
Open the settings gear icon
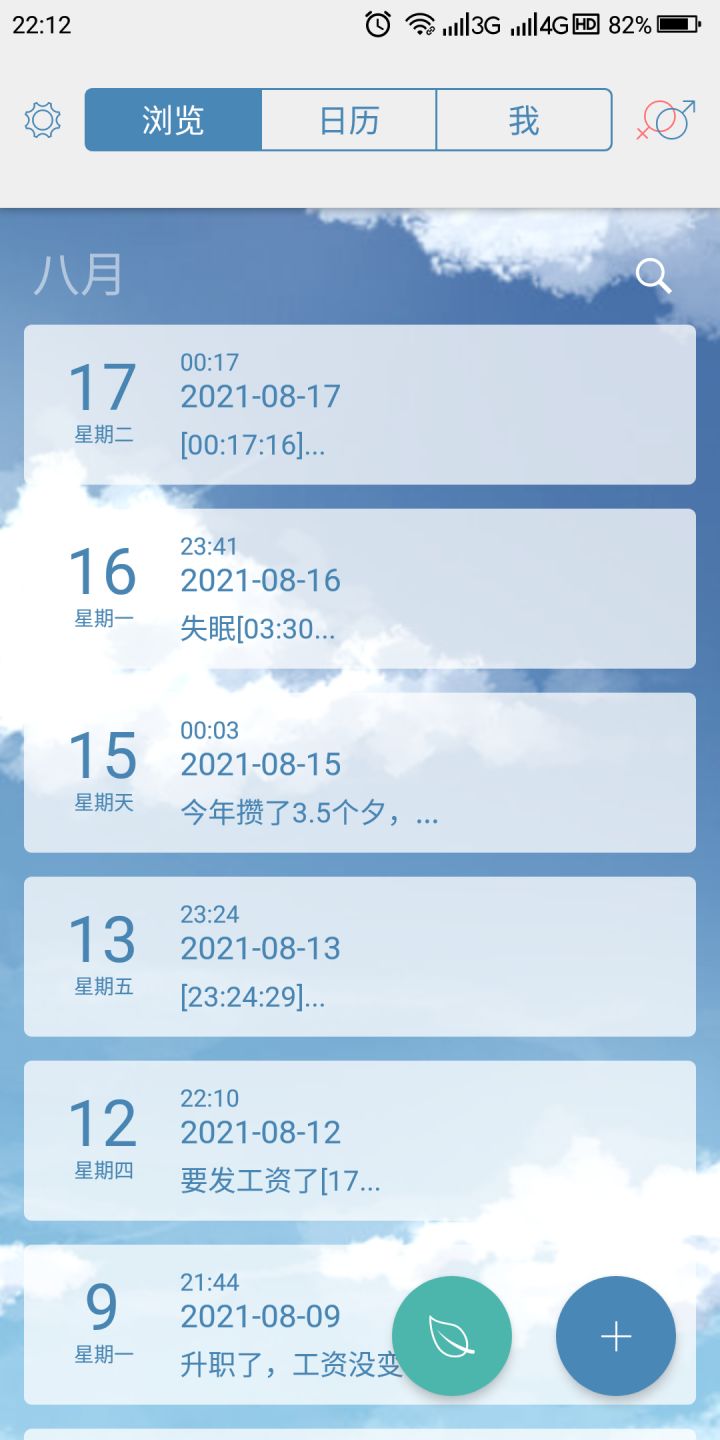point(41,119)
